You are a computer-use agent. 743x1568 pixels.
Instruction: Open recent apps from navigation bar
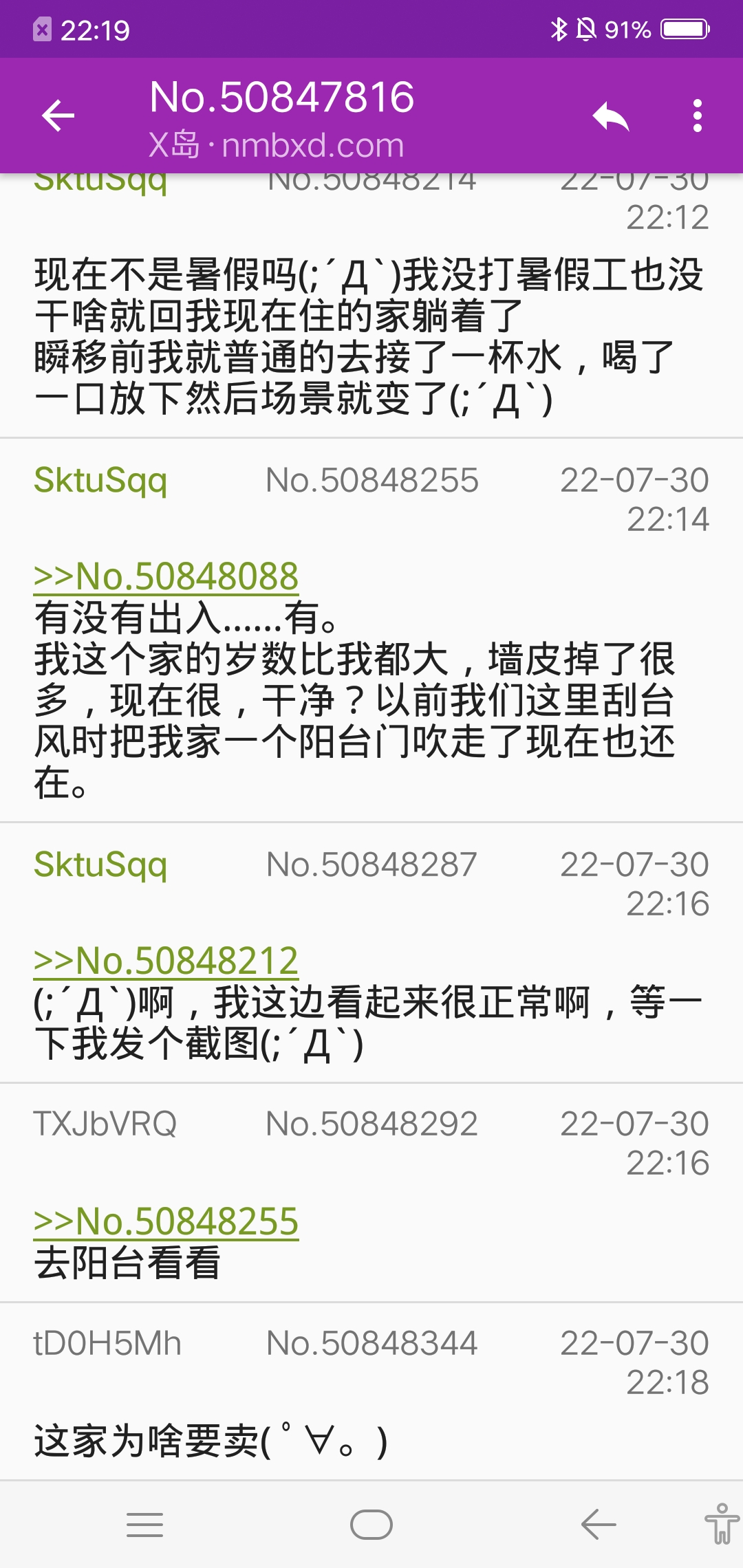point(145,1525)
